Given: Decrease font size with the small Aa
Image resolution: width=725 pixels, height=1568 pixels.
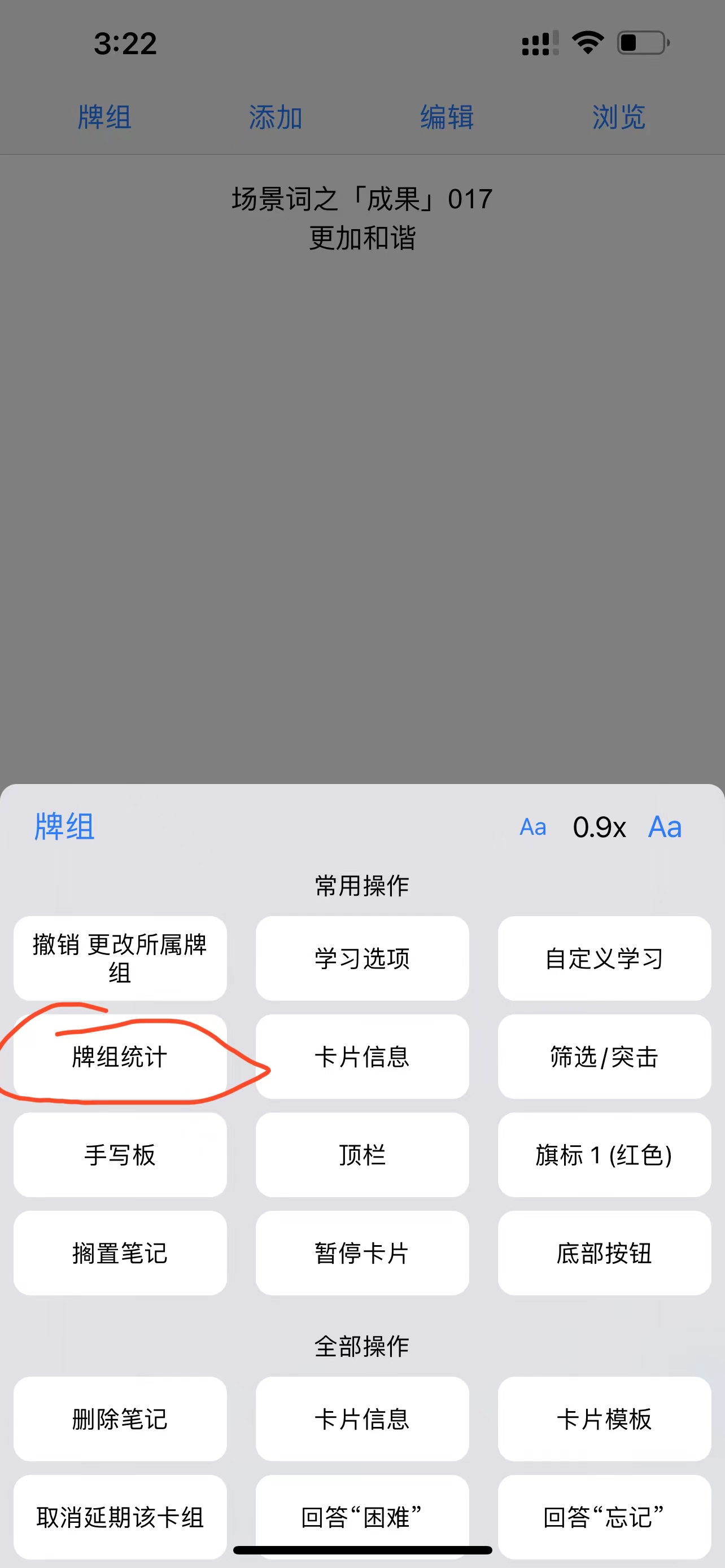Looking at the screenshot, I should click(x=532, y=827).
